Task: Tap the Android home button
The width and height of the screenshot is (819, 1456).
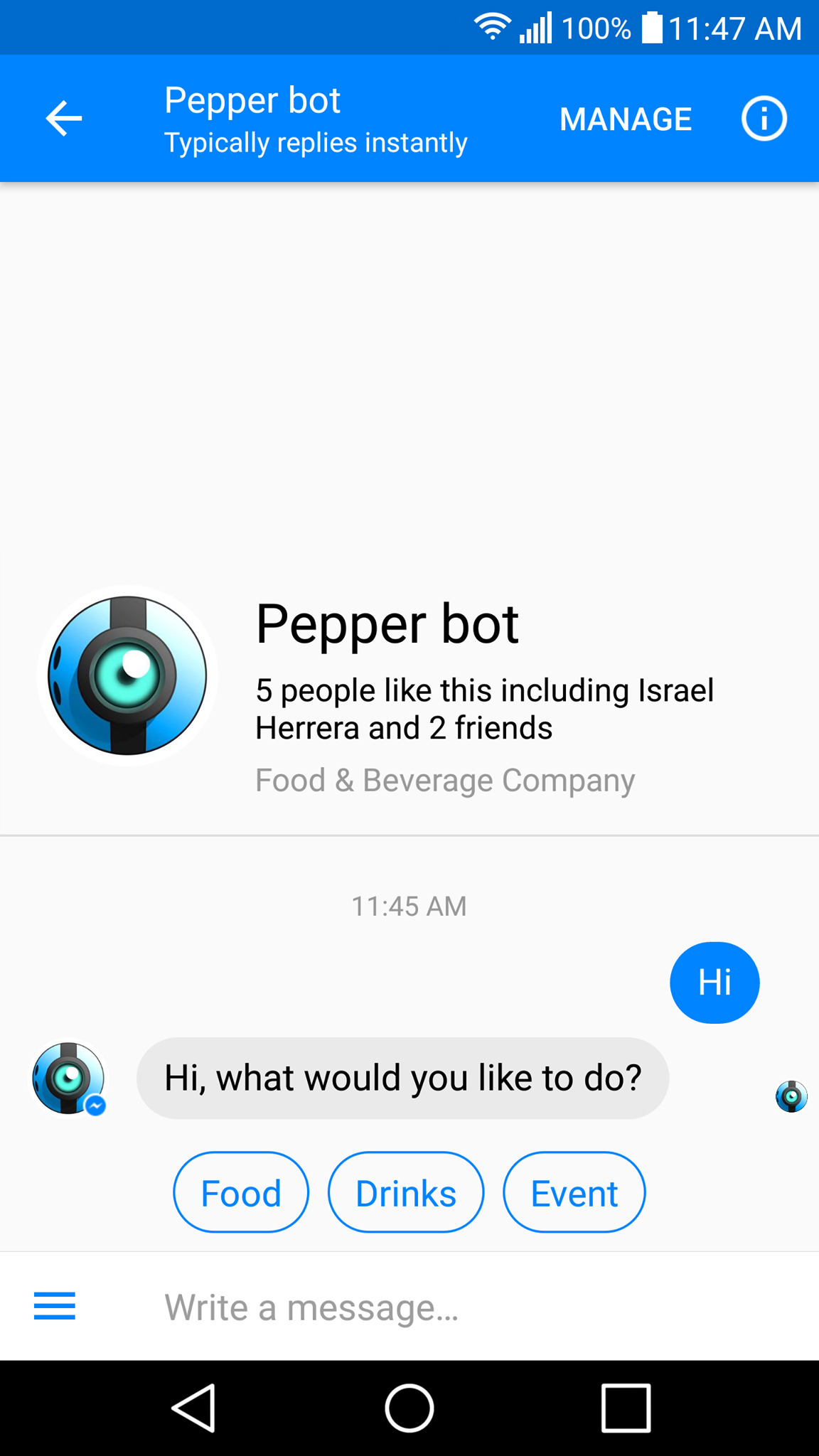Action: (409, 1408)
